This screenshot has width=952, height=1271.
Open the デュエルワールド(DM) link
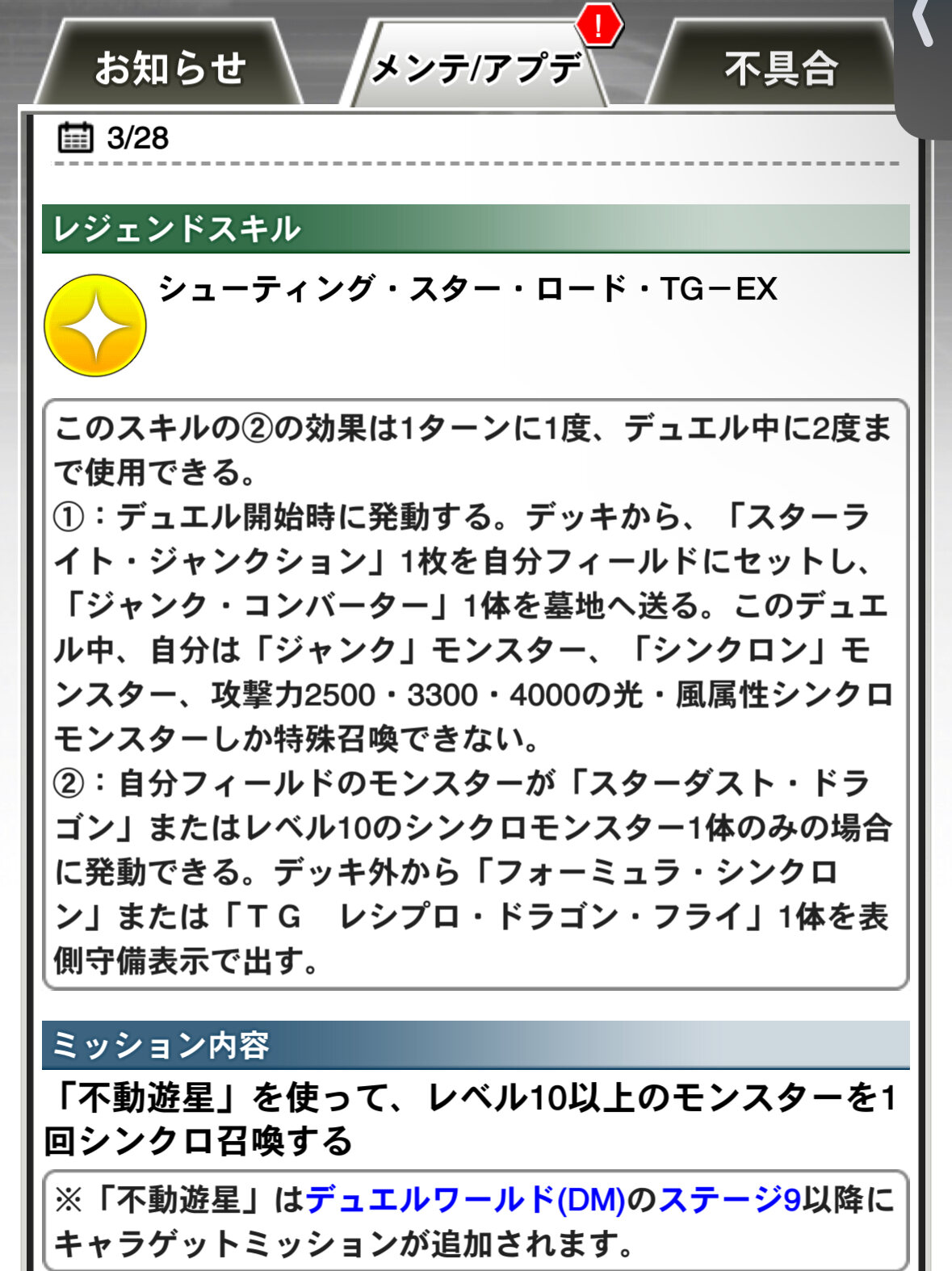pyautogui.click(x=466, y=1200)
